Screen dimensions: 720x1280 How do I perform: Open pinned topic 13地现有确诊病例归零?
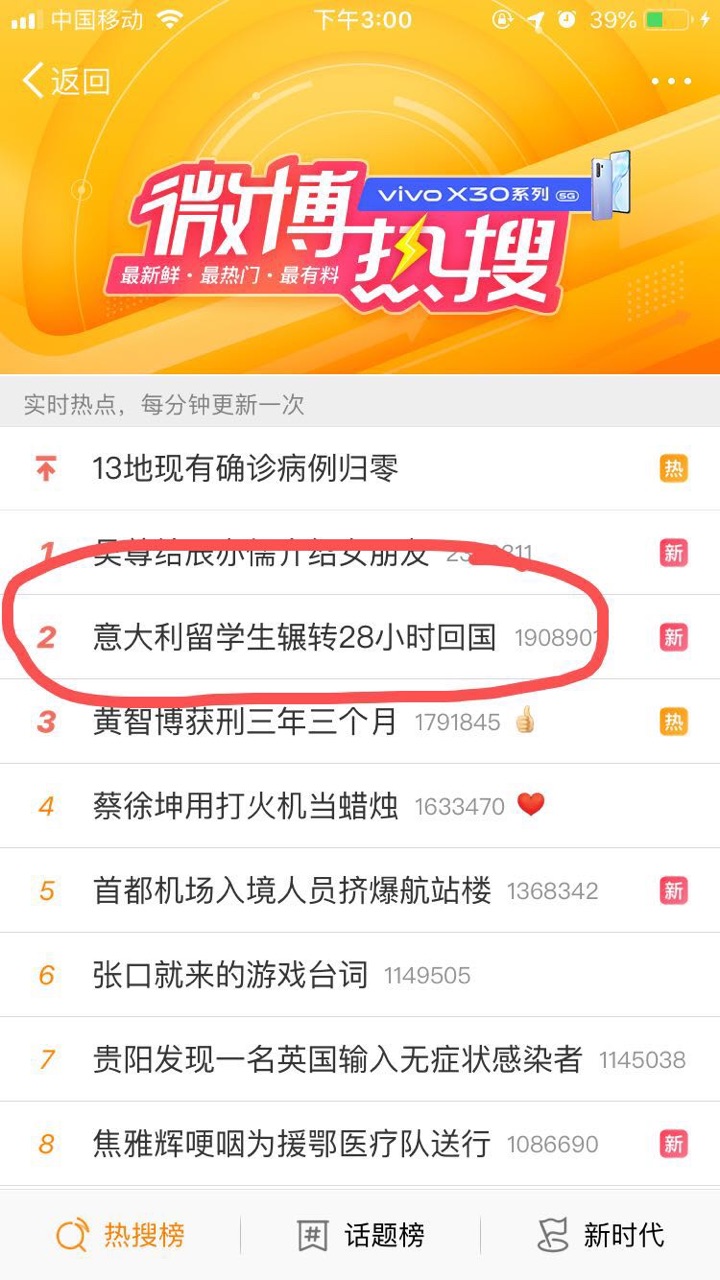245,468
